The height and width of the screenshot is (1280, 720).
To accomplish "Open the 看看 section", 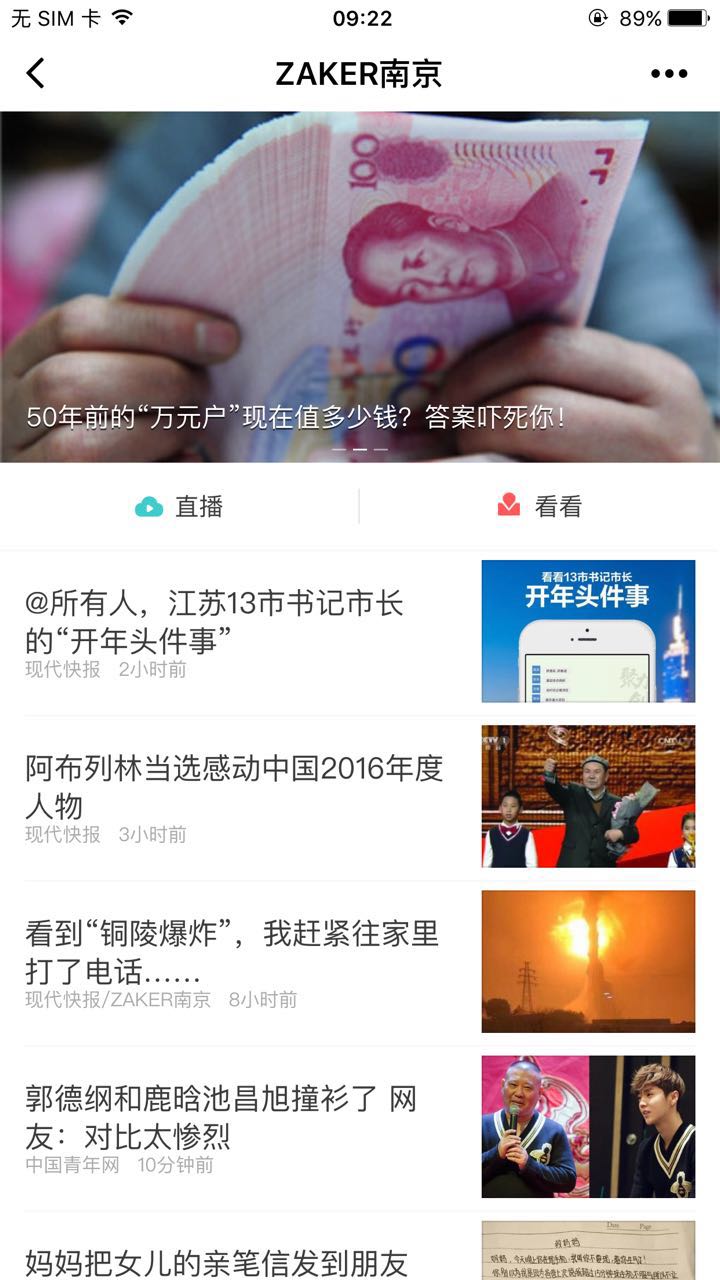I will 540,507.
